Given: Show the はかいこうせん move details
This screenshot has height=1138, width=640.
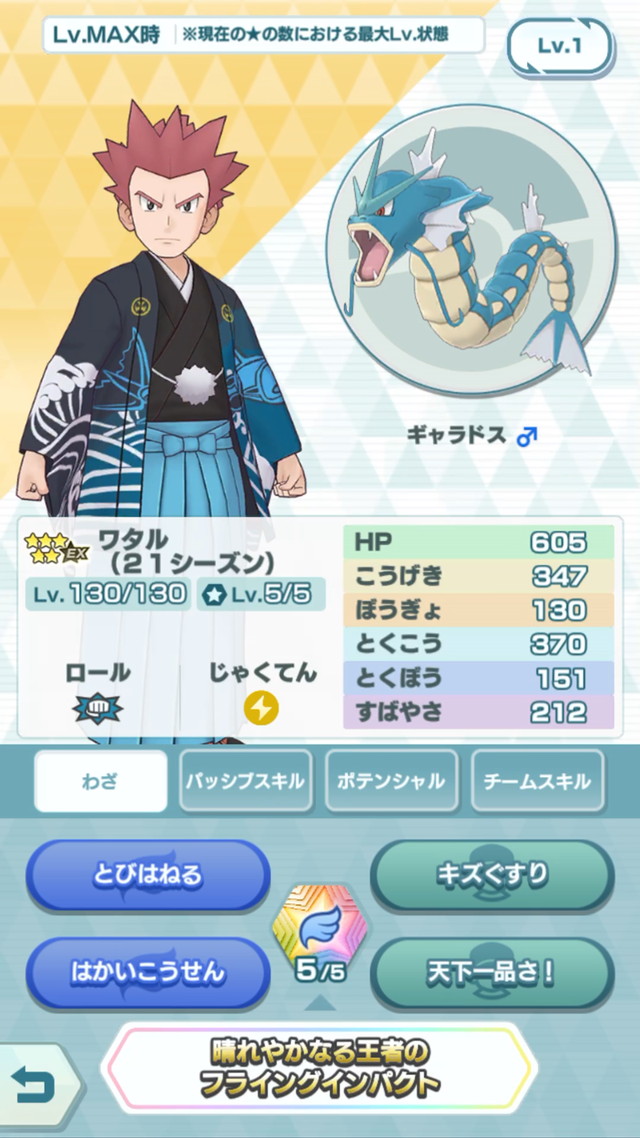Looking at the screenshot, I should [x=149, y=971].
